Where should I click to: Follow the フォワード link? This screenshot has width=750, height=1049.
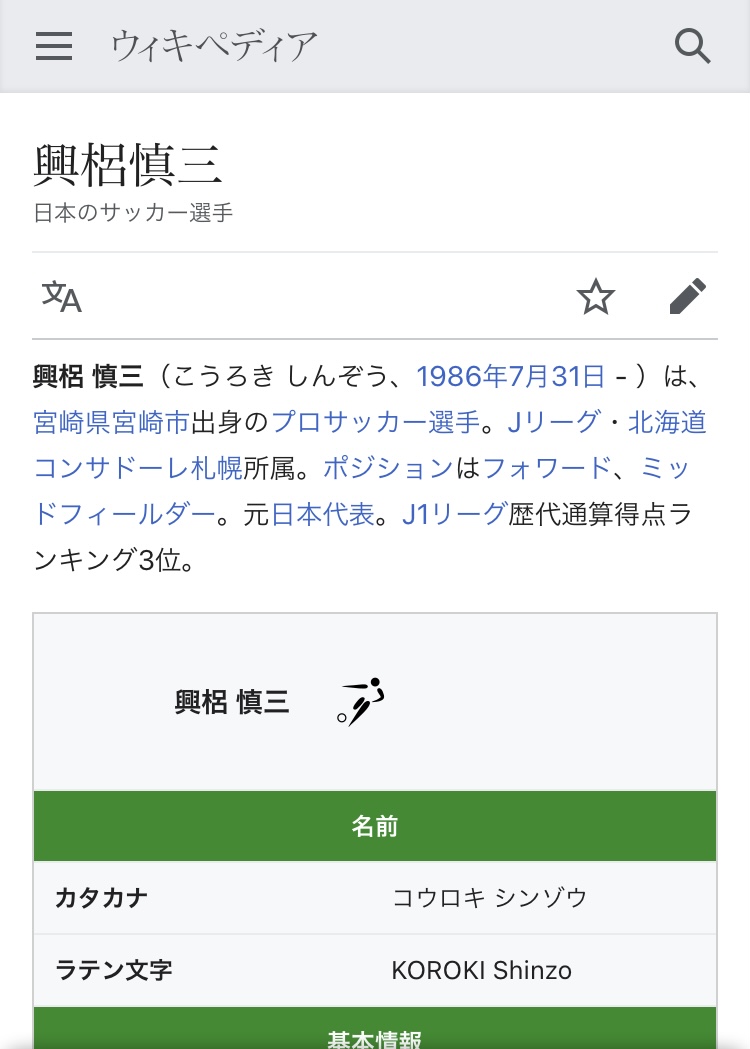tap(548, 468)
